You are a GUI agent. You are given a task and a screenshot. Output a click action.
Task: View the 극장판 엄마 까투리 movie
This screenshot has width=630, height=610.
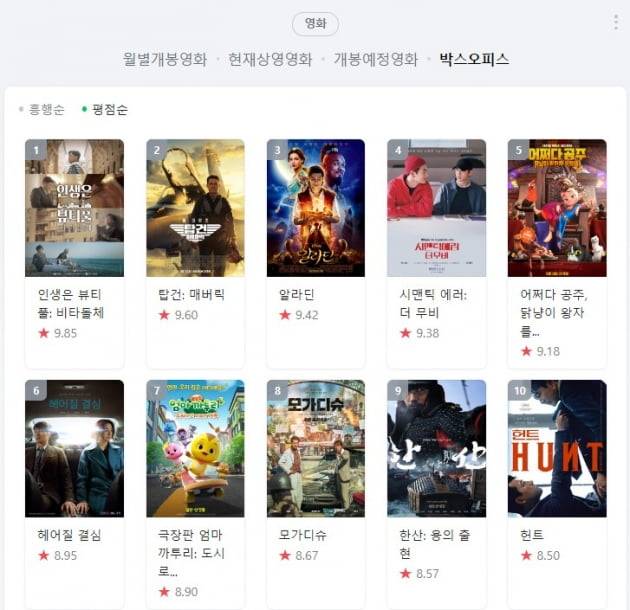click(195, 448)
